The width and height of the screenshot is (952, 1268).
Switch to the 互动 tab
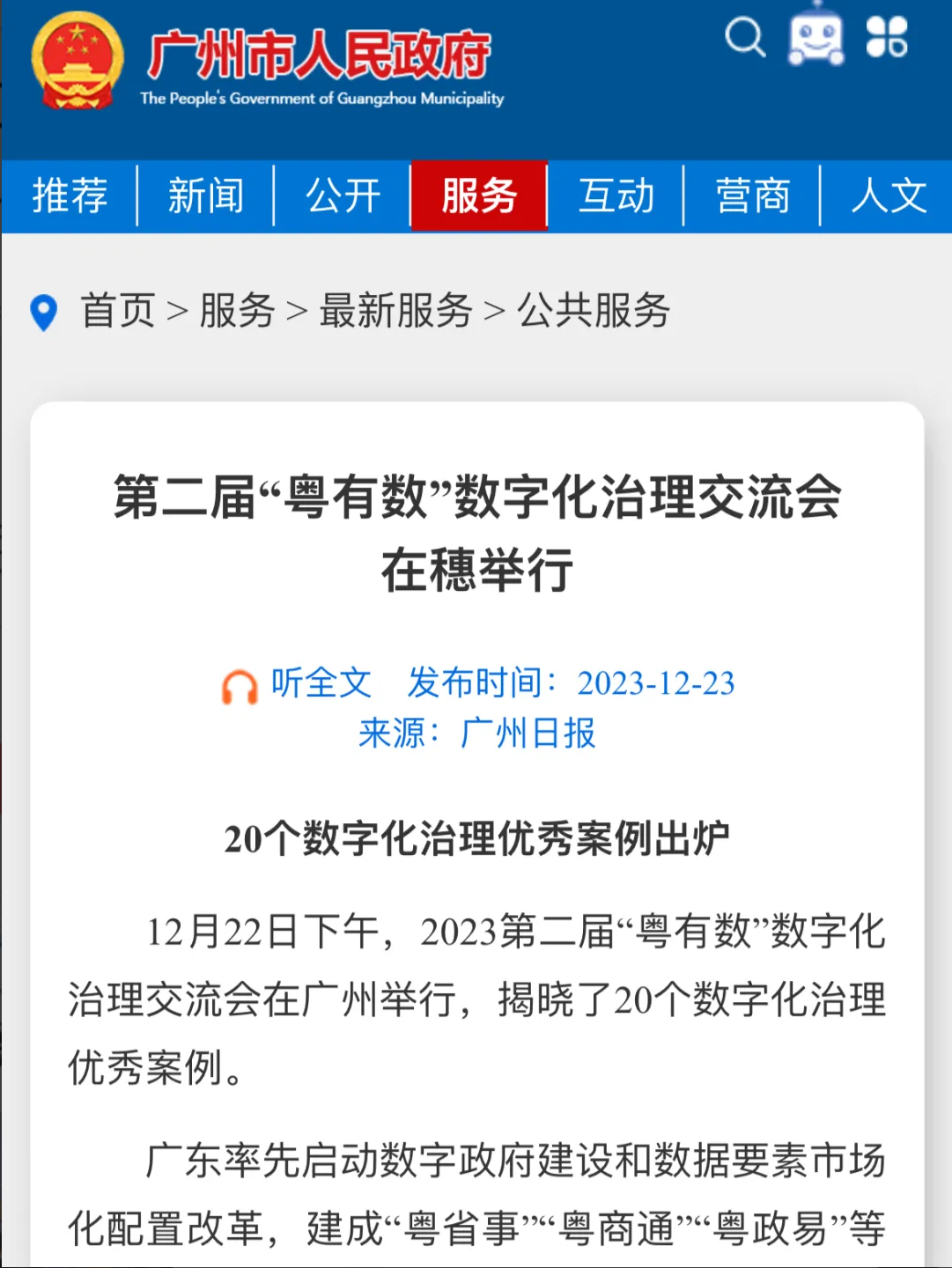coord(616,195)
